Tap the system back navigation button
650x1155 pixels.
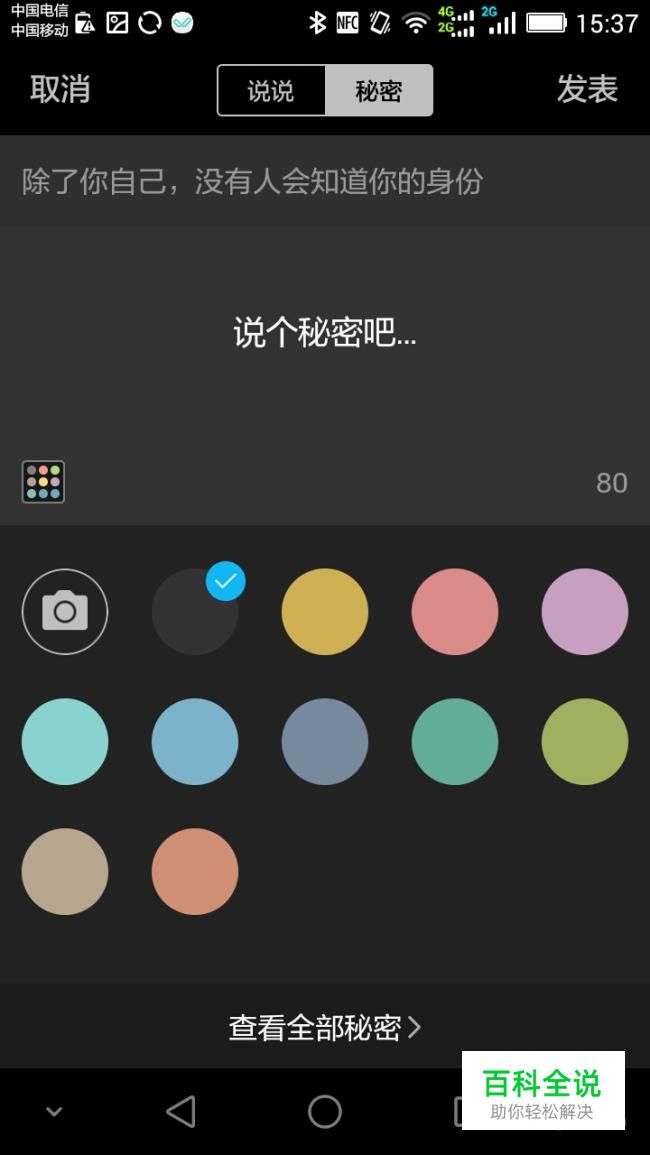coord(181,1111)
